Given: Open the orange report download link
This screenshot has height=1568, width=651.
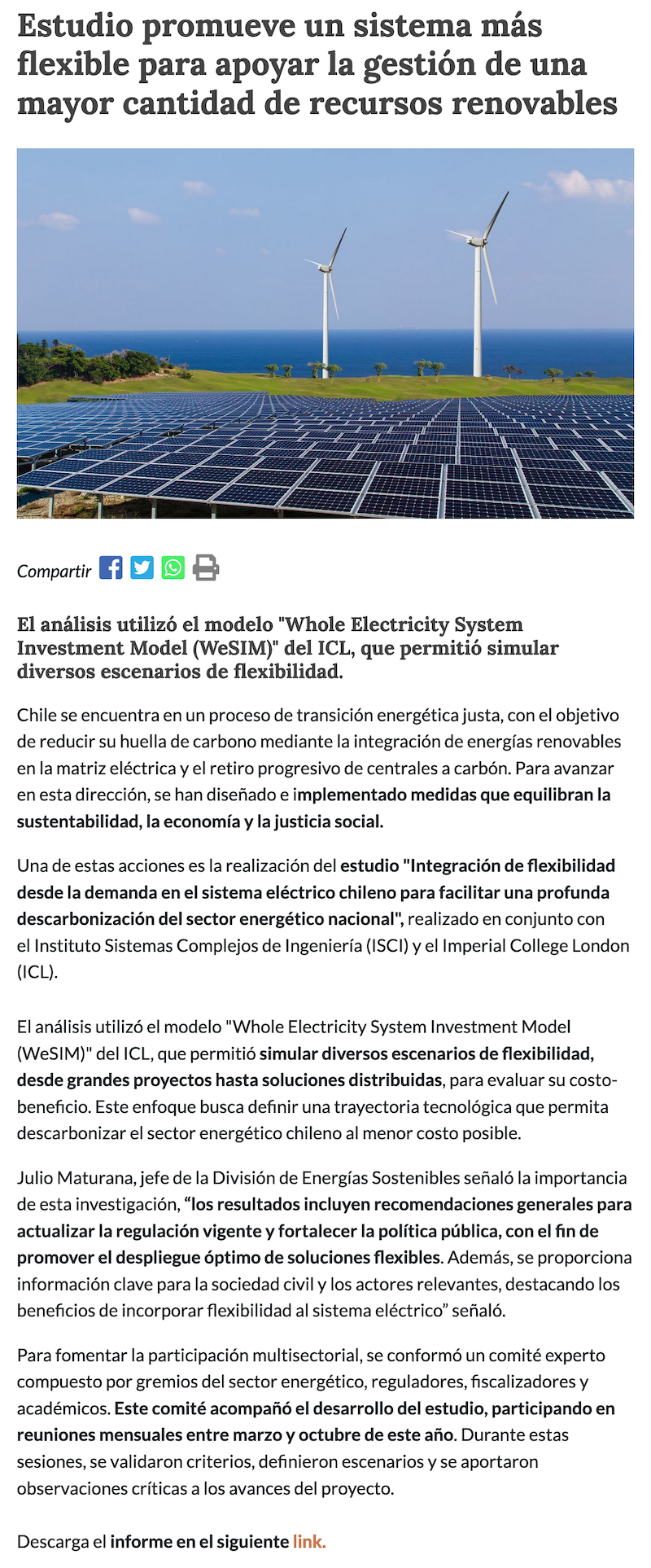Looking at the screenshot, I should (309, 1541).
